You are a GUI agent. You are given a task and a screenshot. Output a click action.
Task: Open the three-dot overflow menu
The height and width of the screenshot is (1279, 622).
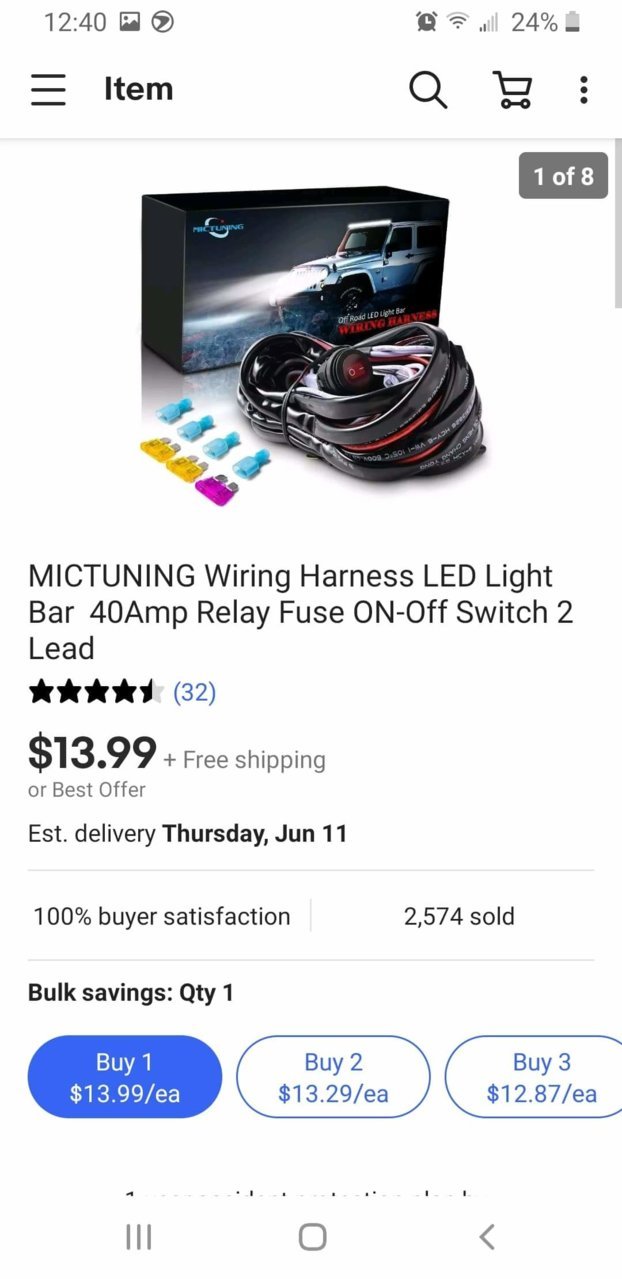(584, 90)
